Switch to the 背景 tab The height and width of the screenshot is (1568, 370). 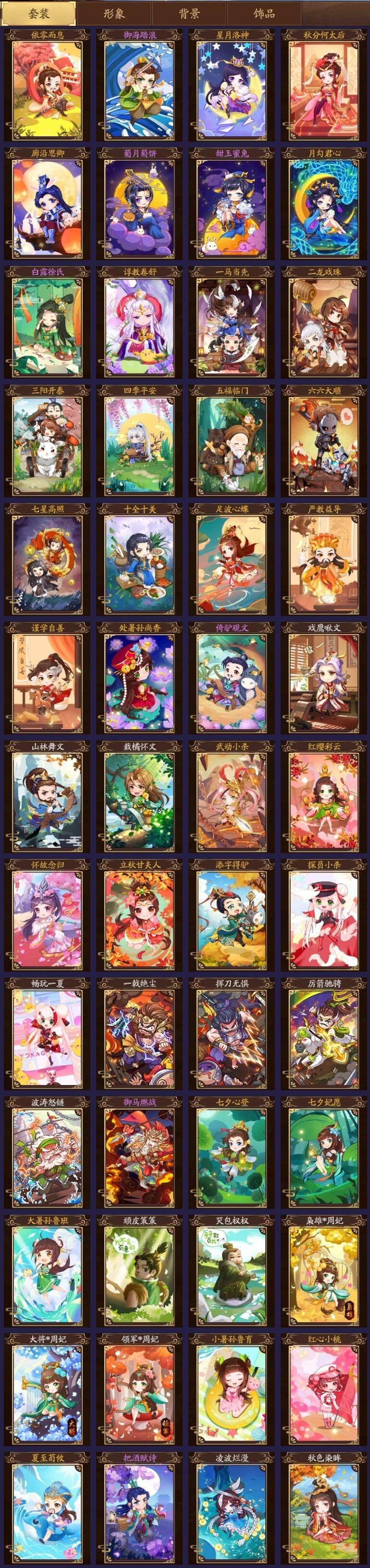point(189,13)
